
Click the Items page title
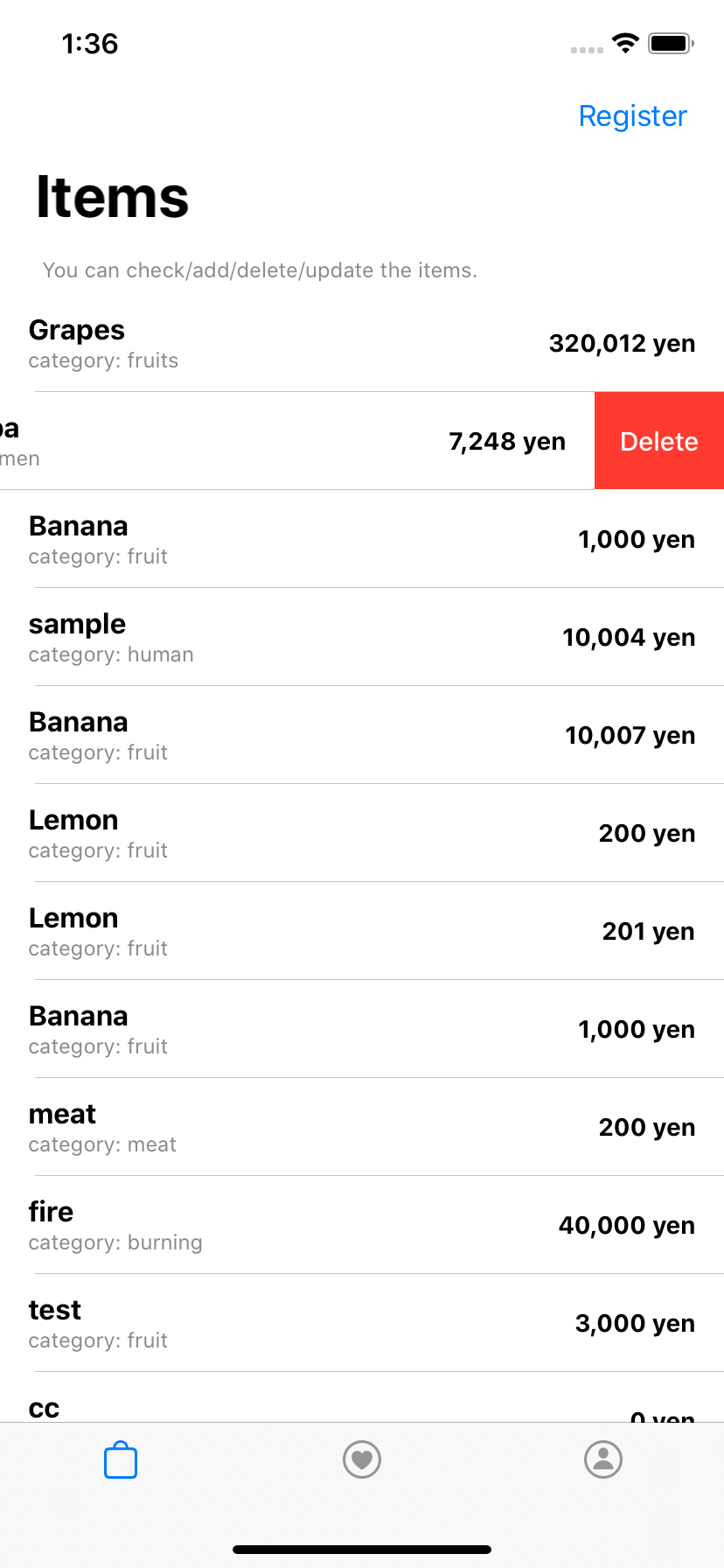(x=113, y=196)
